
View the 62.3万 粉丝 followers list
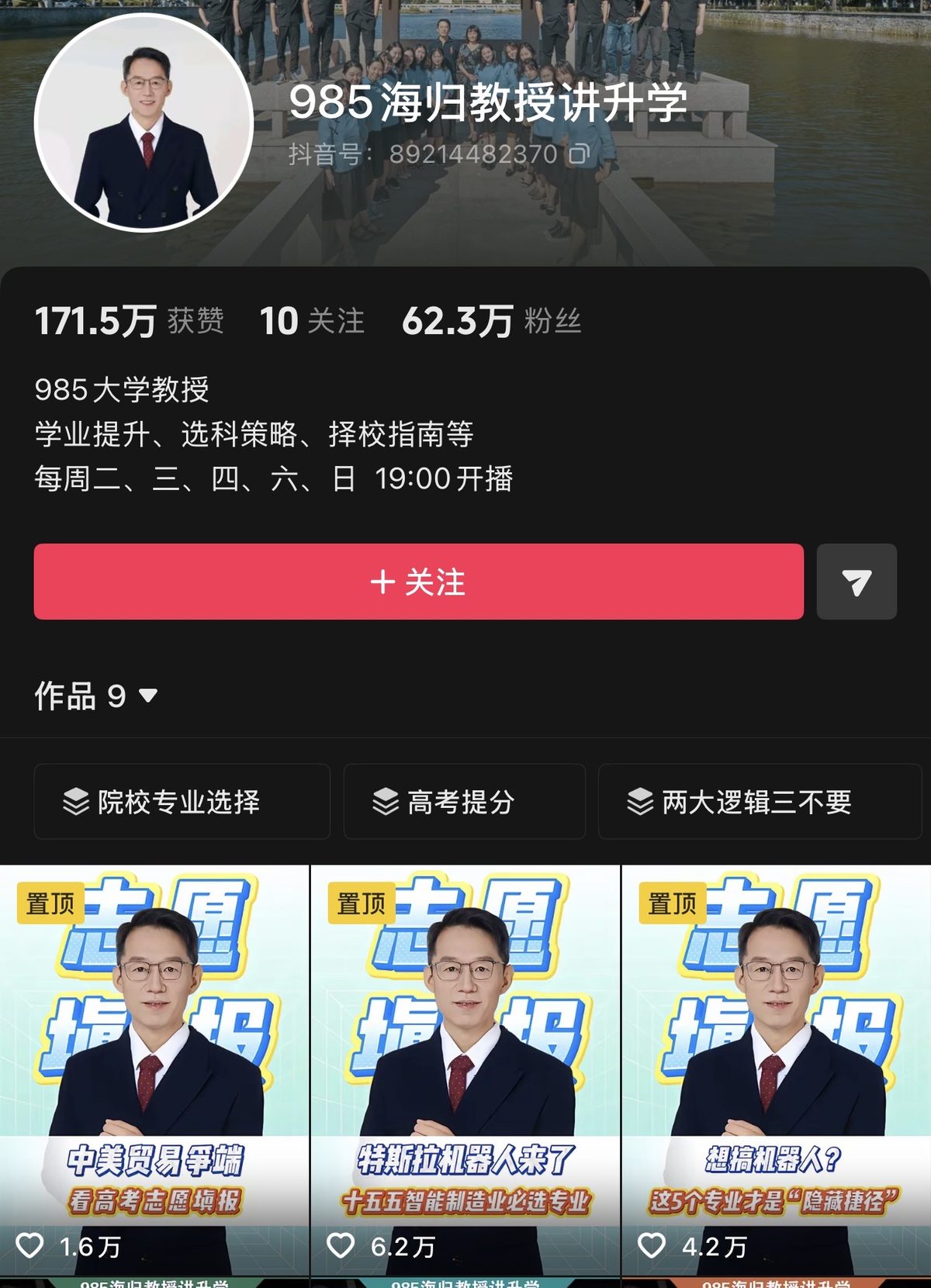(492, 320)
